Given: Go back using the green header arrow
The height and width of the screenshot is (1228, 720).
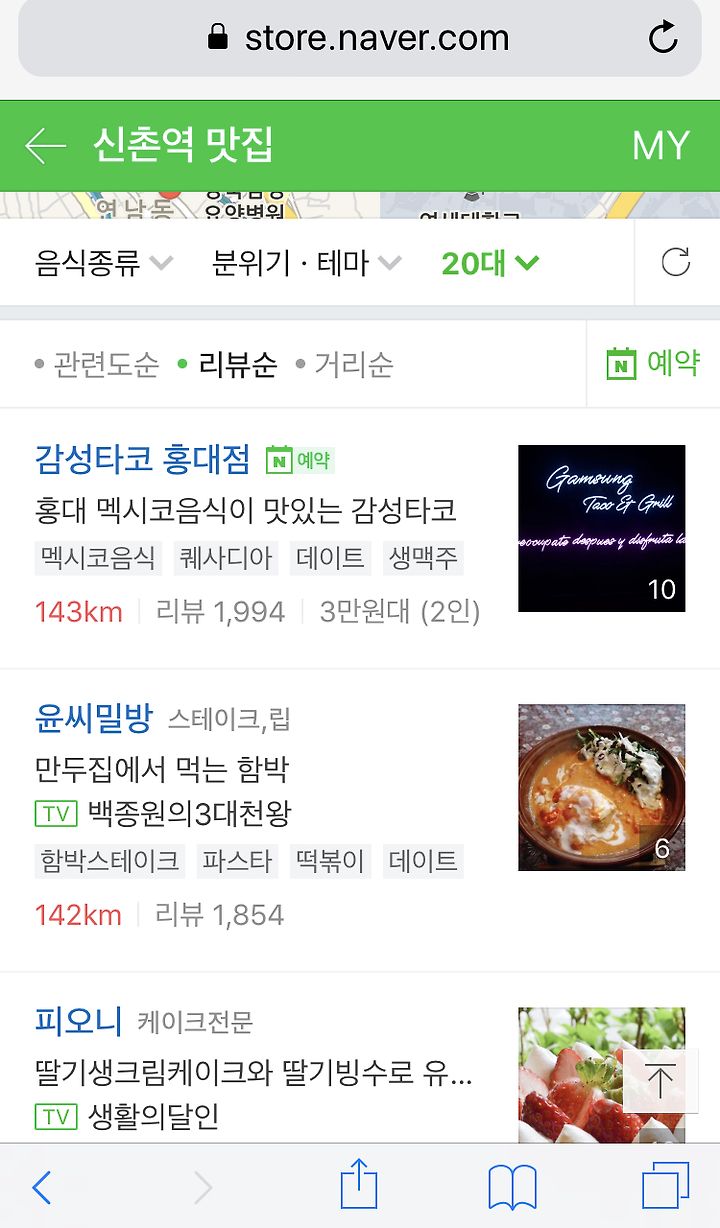Looking at the screenshot, I should [46, 146].
